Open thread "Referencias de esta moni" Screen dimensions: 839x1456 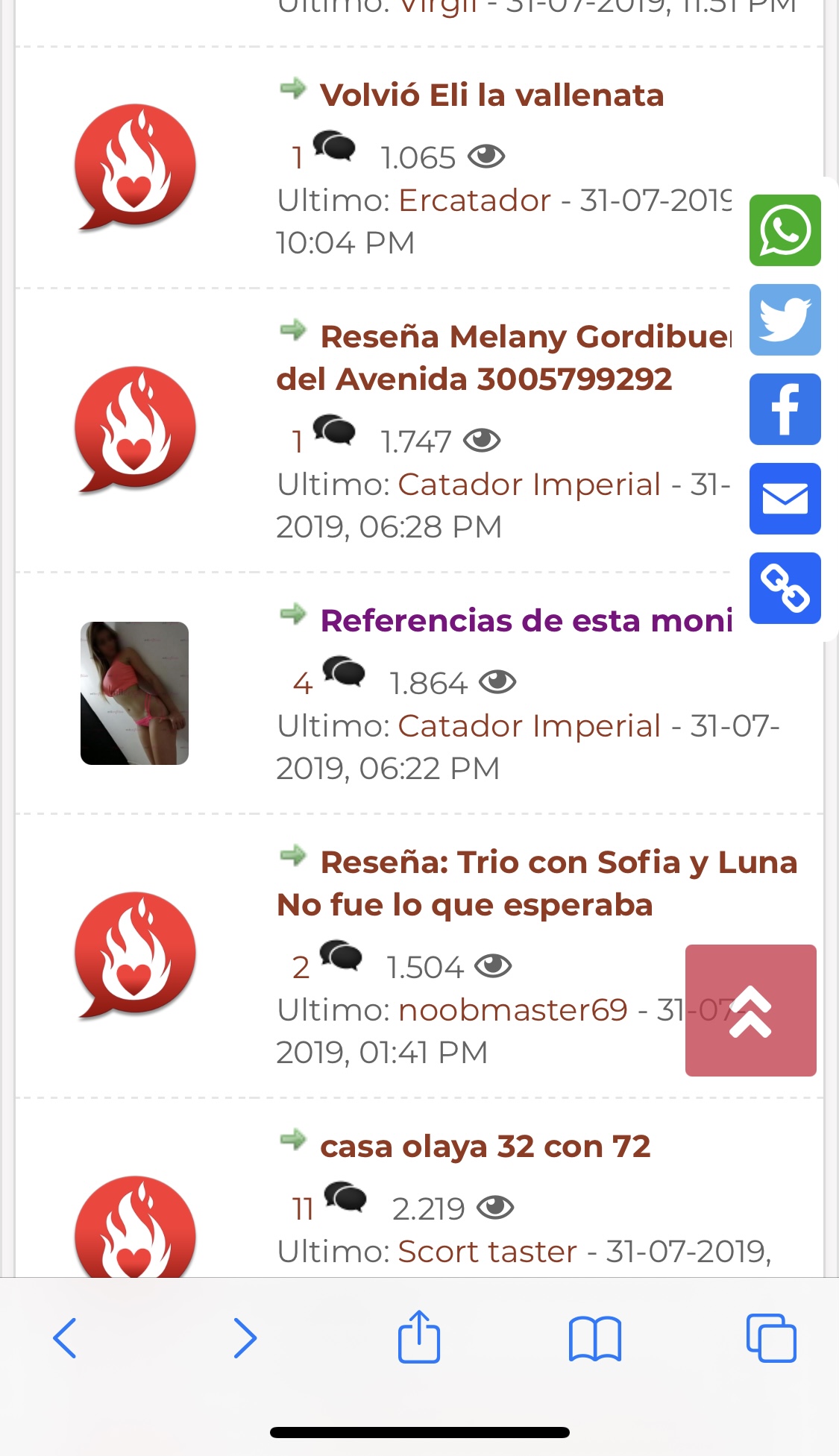[526, 620]
